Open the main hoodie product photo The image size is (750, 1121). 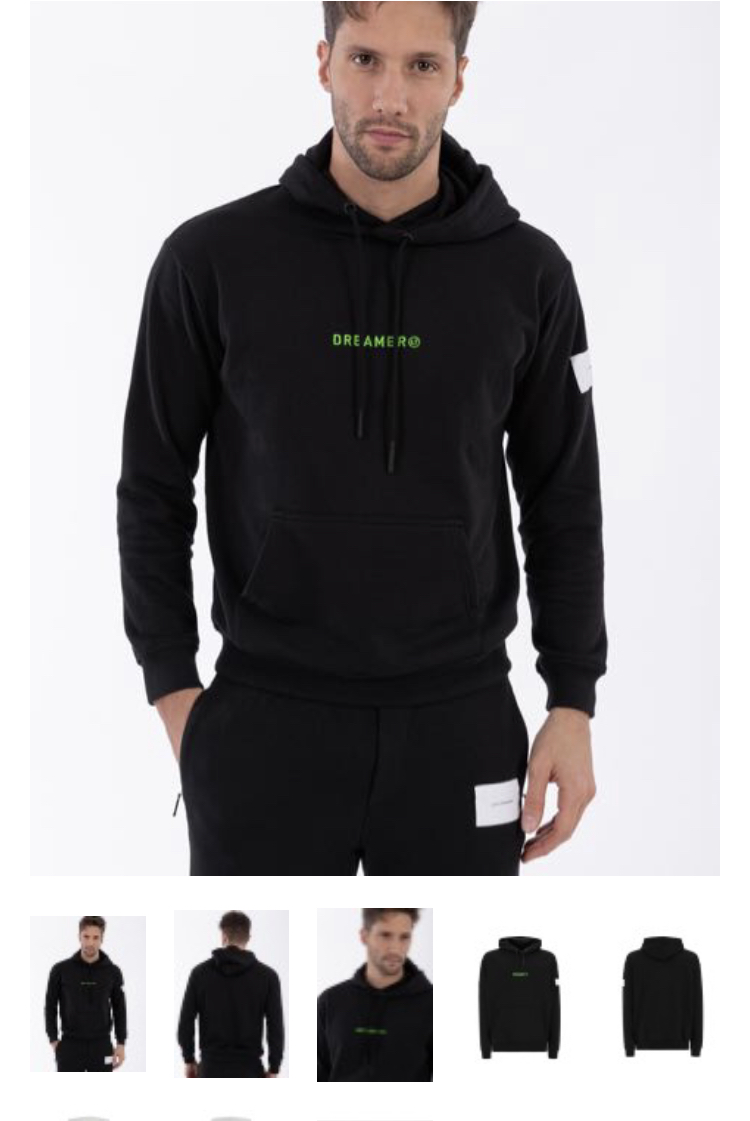(374, 438)
